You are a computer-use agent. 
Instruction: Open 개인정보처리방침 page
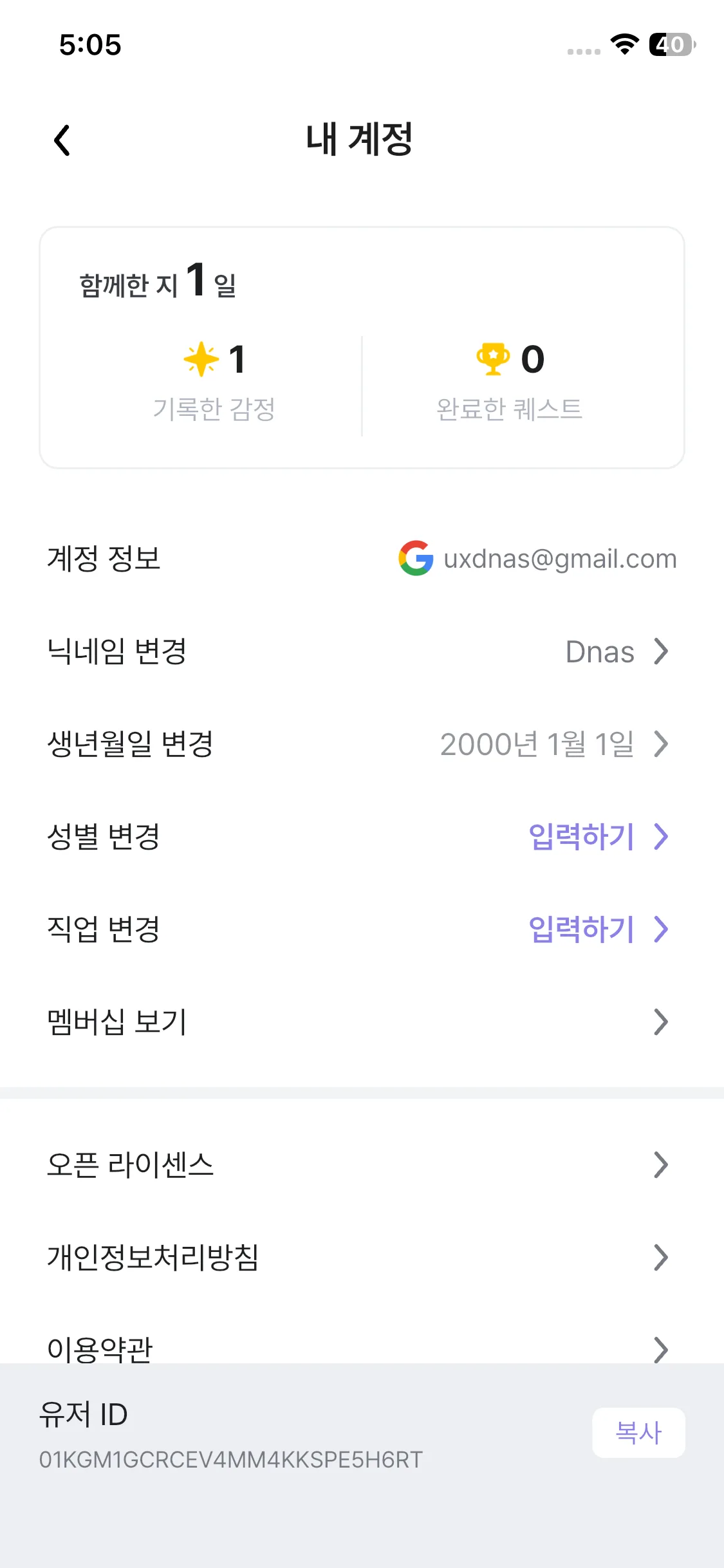(360, 1257)
